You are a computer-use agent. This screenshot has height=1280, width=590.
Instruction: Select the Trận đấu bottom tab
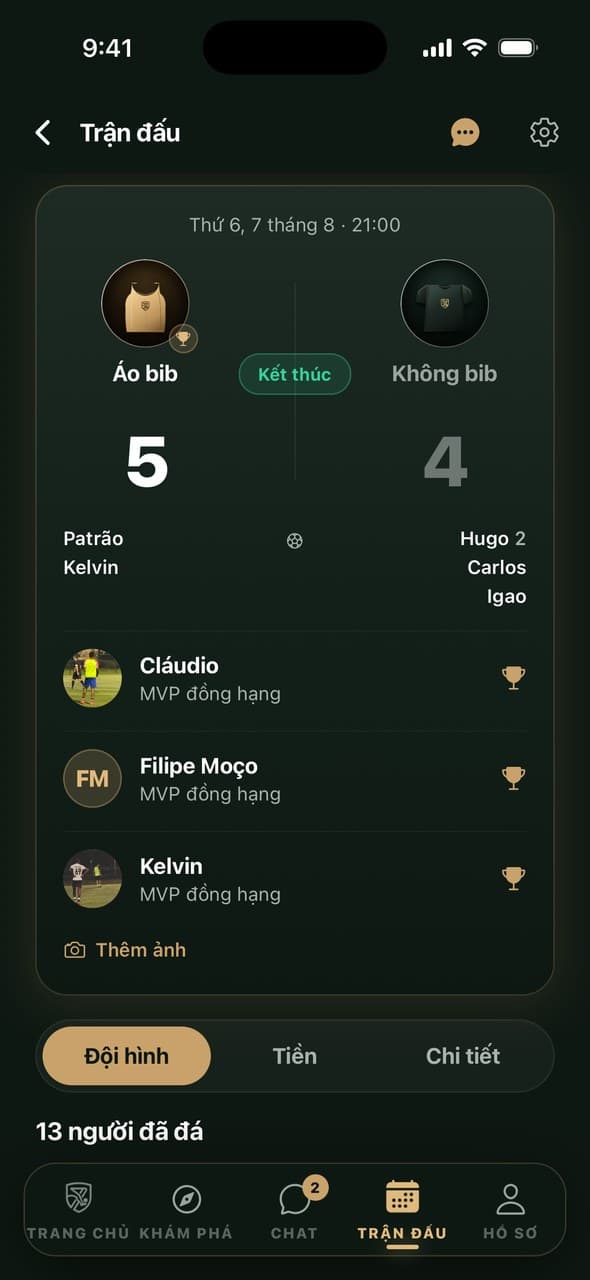click(402, 1211)
